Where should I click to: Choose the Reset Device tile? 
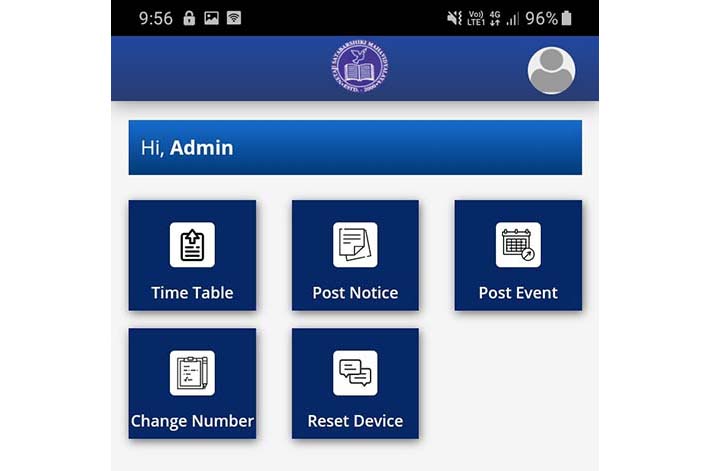click(355, 383)
